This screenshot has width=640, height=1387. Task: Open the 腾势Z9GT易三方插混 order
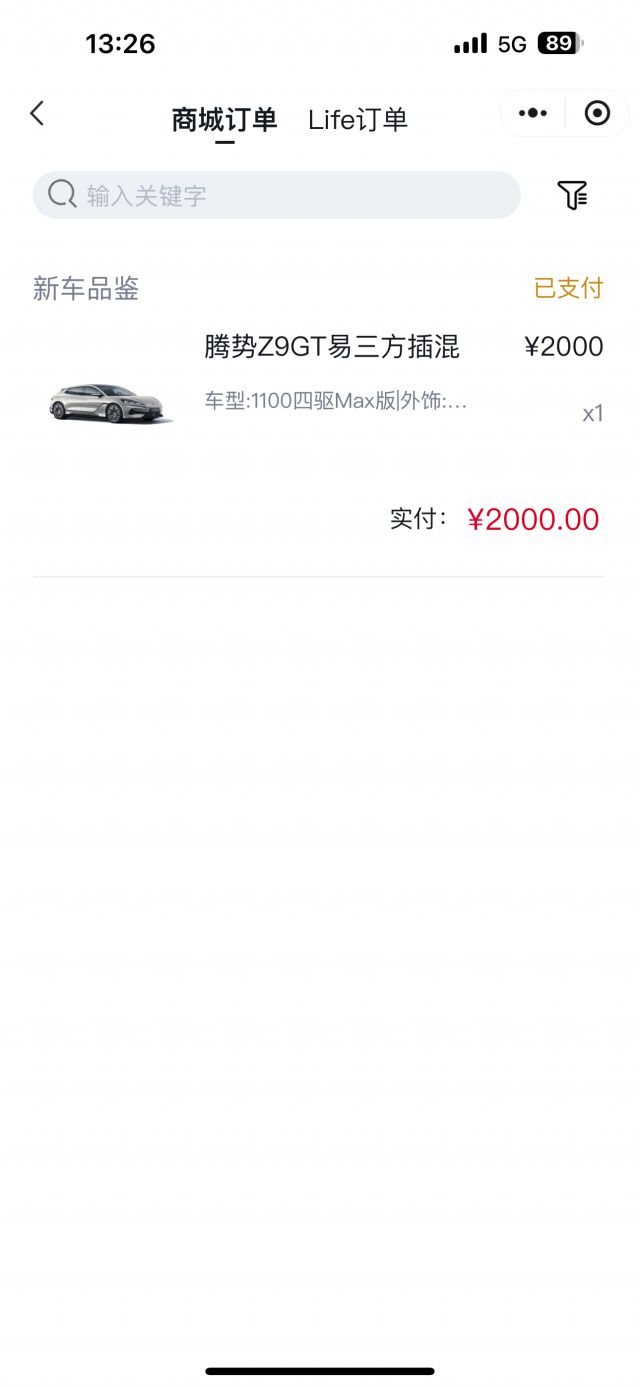tap(331, 347)
